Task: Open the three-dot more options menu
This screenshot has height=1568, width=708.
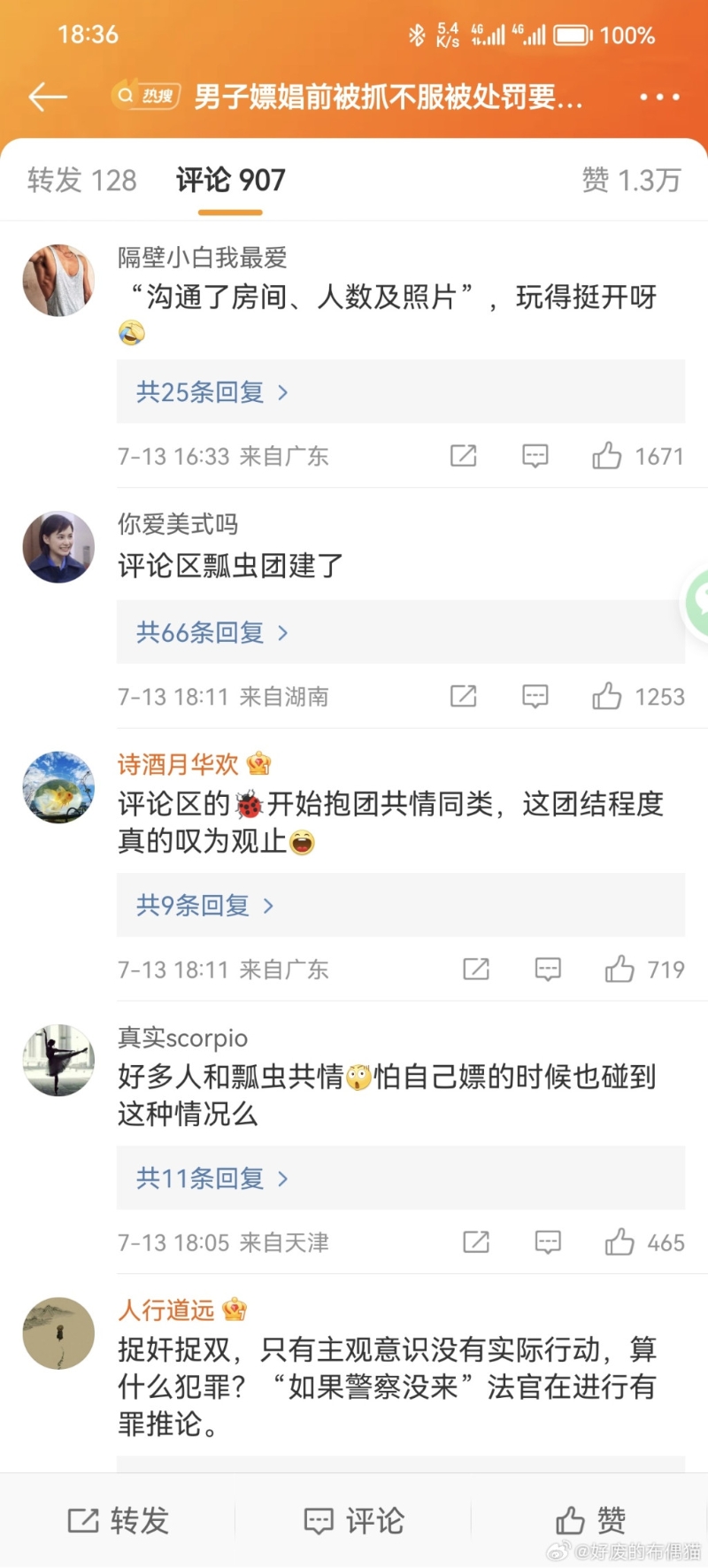Action: [659, 97]
